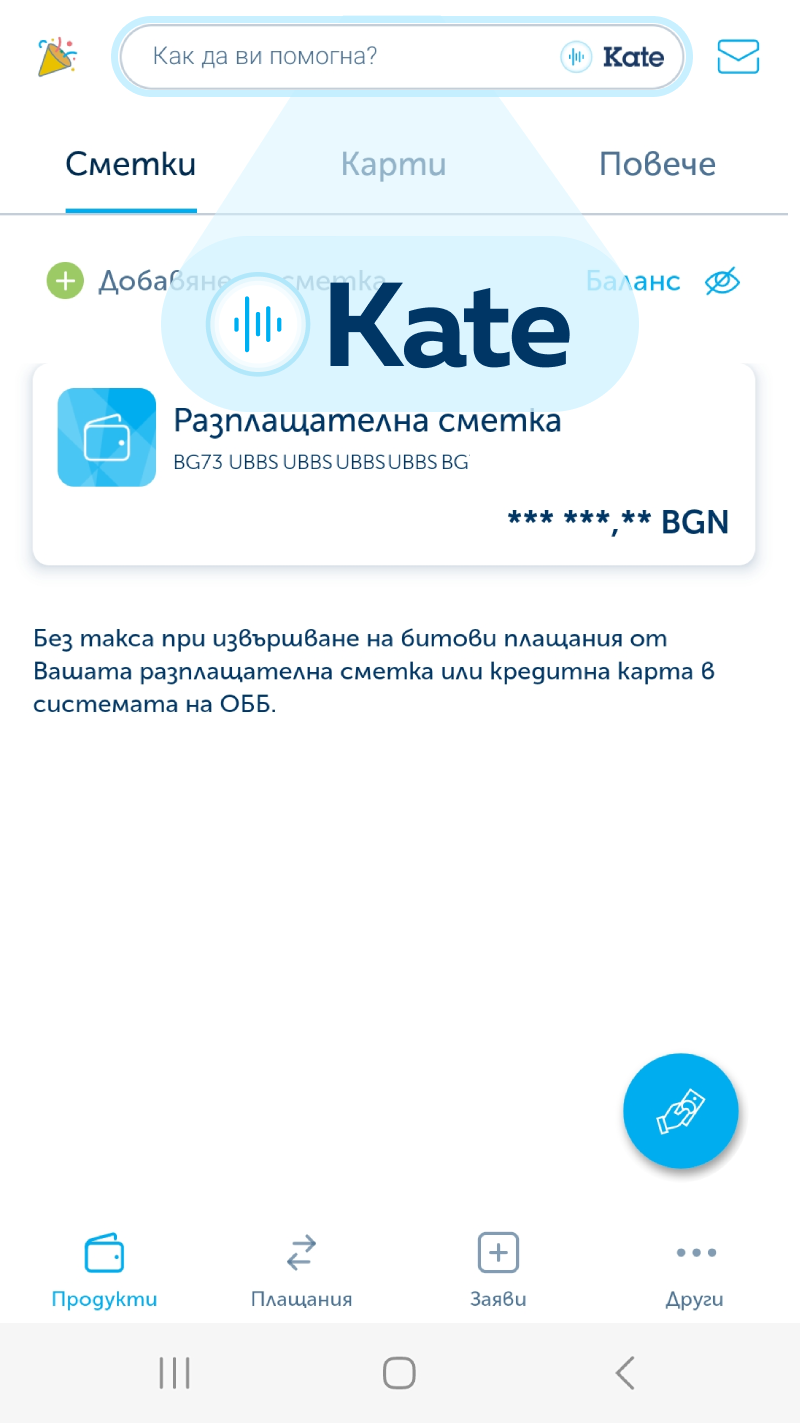Ask Kate in the search field
This screenshot has height=1423, width=800.
[x=350, y=56]
